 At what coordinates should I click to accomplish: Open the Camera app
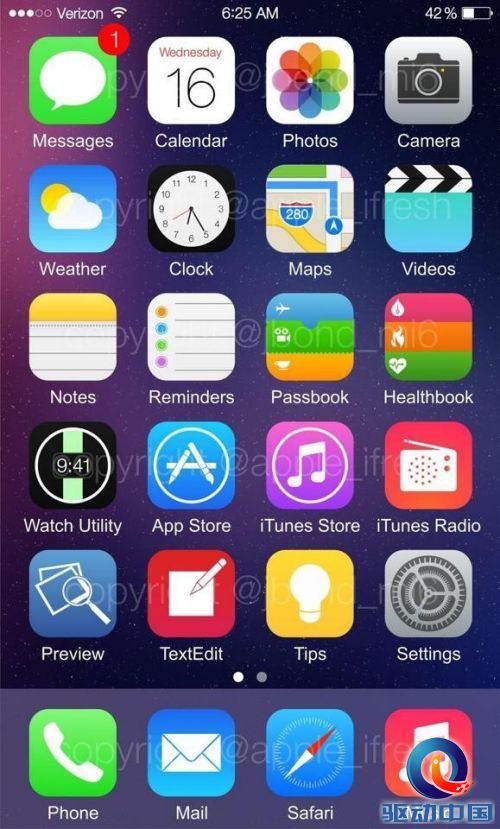[x=428, y=80]
